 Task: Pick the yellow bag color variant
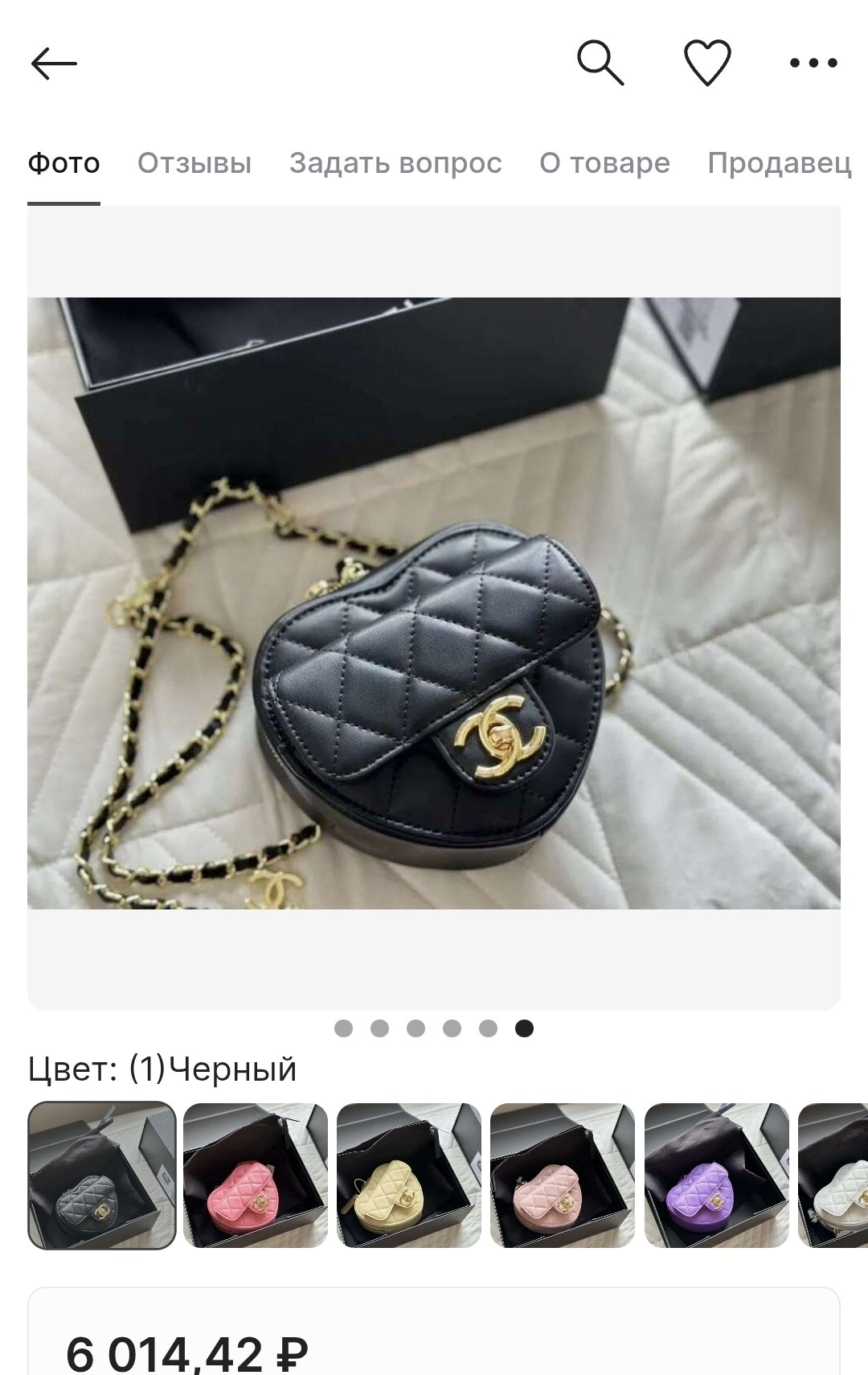tap(409, 1175)
